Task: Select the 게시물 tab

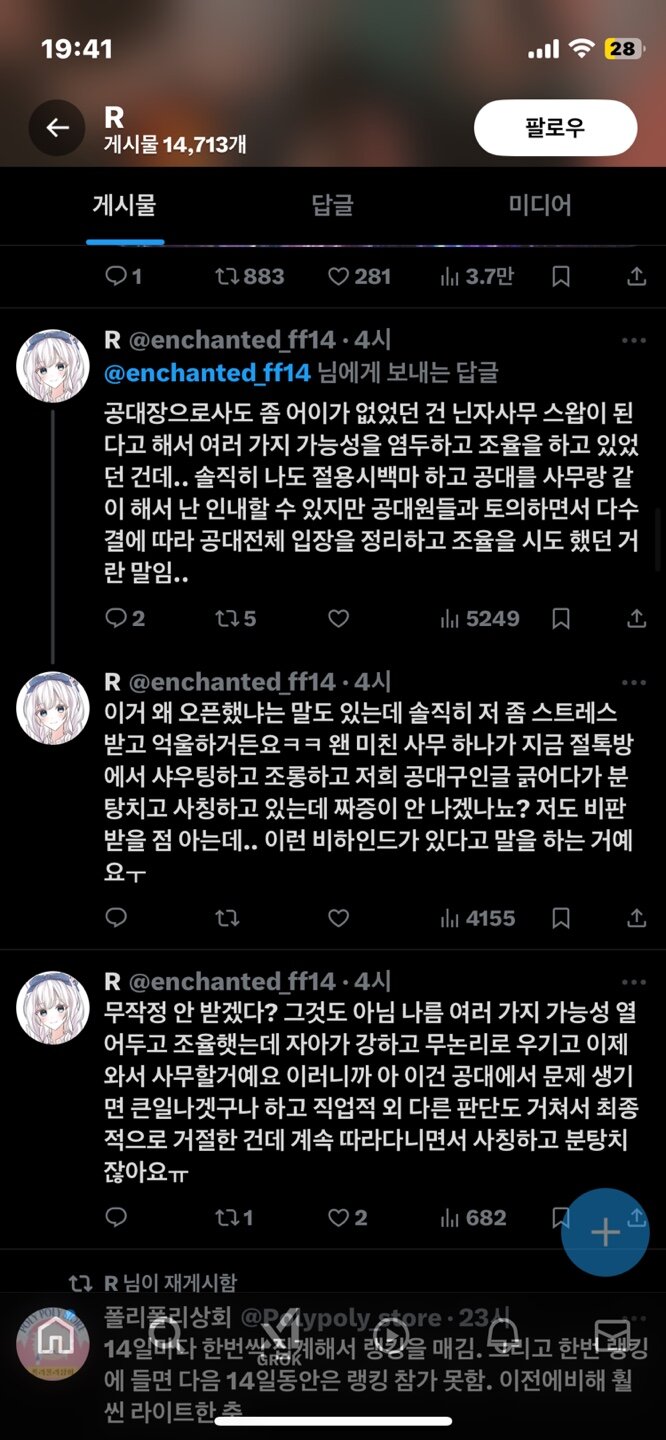Action: point(125,206)
